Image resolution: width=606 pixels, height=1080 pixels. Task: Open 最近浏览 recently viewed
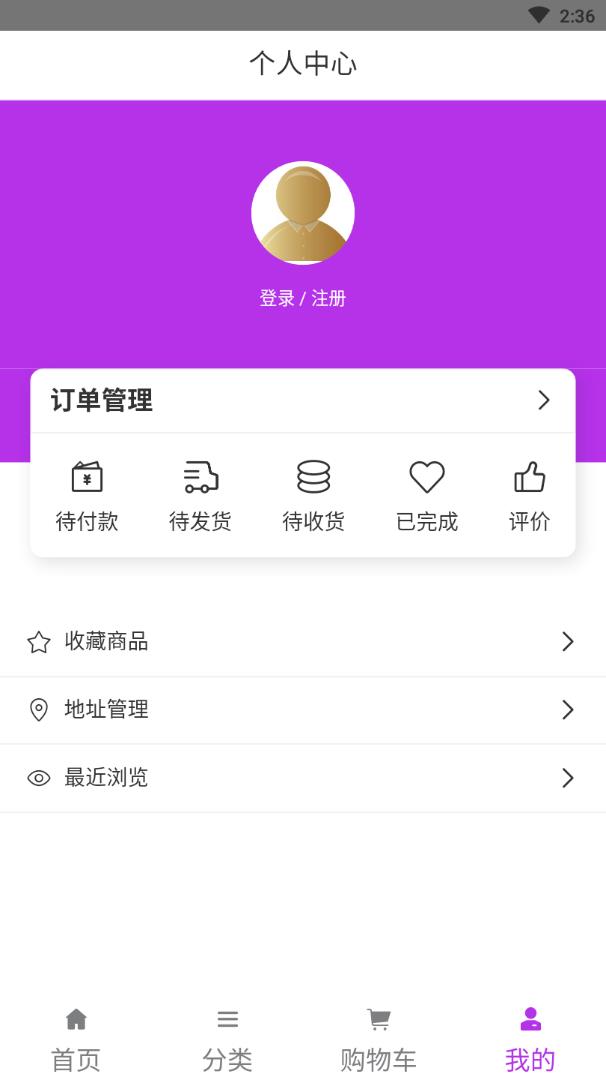pyautogui.click(x=302, y=778)
